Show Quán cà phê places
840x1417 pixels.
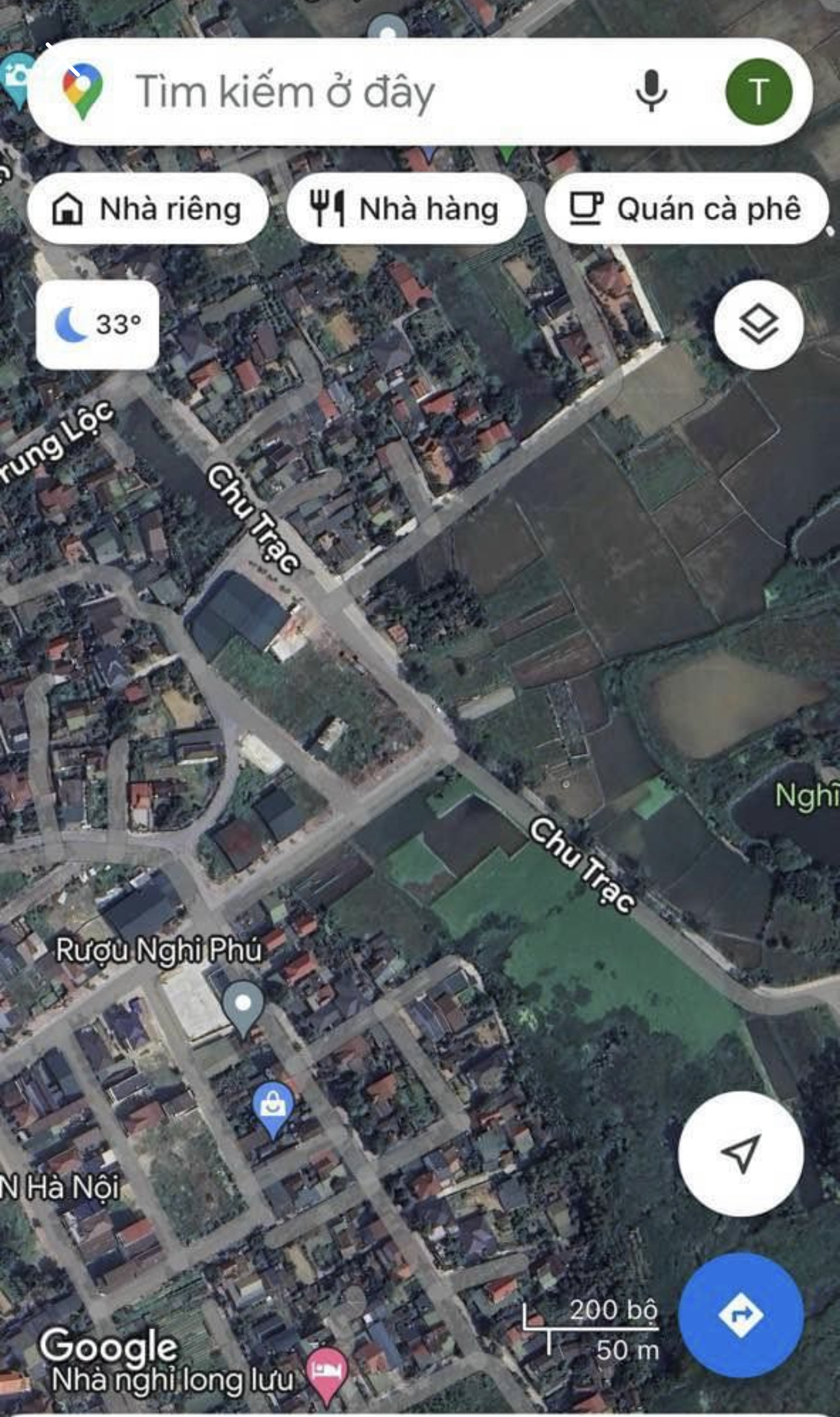click(686, 209)
